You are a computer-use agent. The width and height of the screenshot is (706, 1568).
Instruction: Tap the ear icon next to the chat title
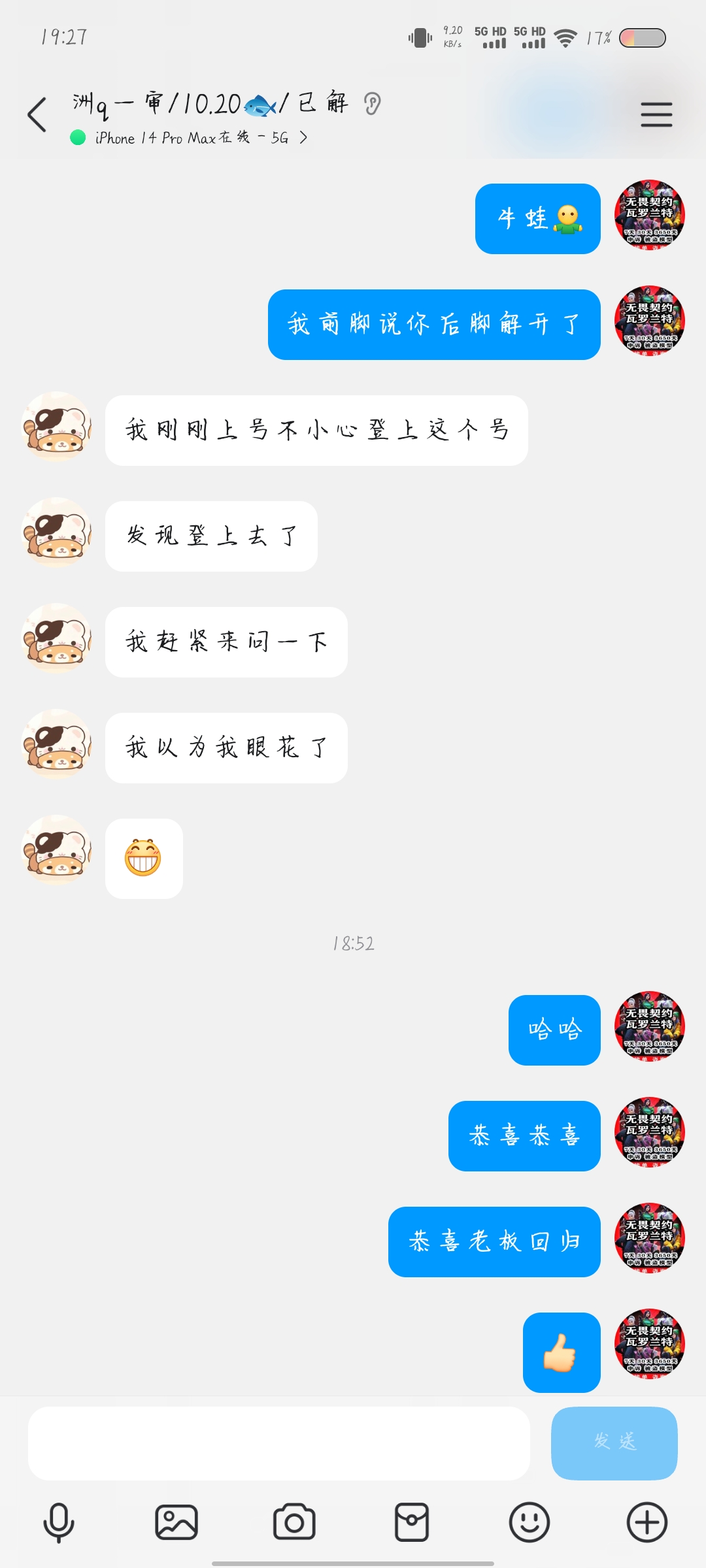[373, 104]
